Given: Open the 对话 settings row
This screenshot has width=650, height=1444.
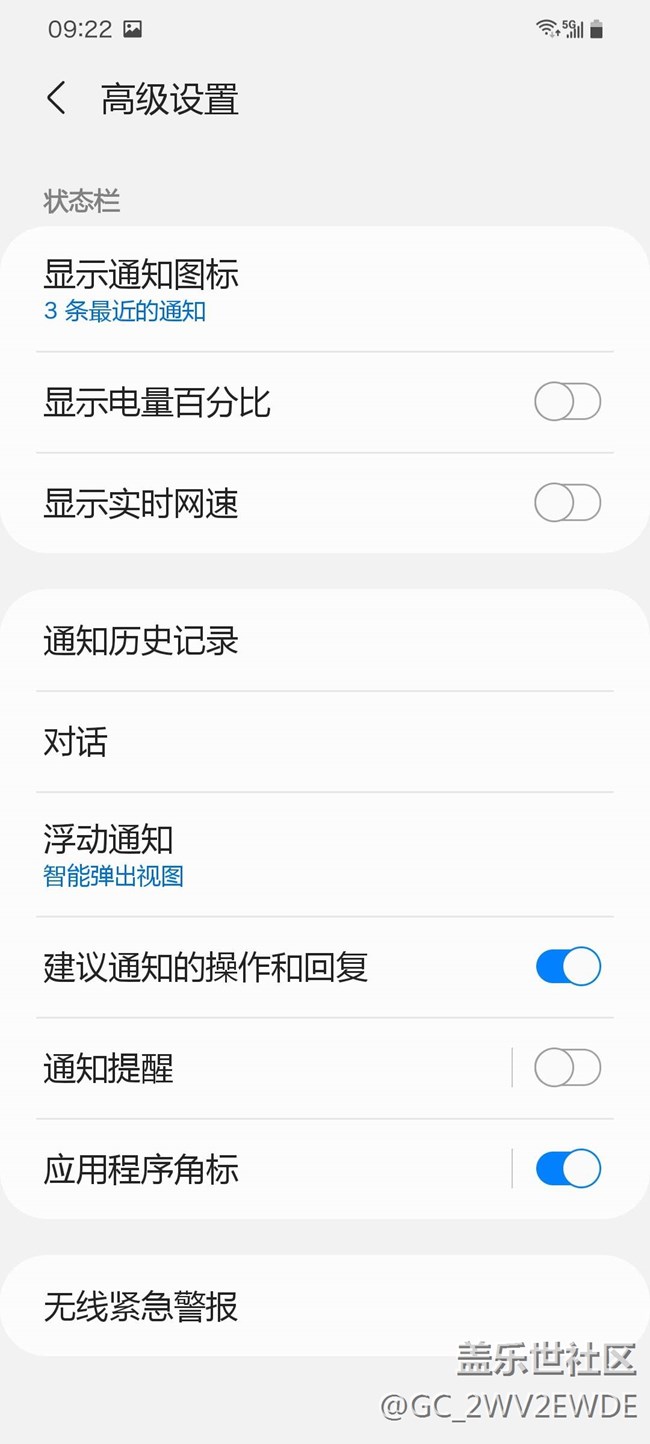Looking at the screenshot, I should pyautogui.click(x=324, y=741).
